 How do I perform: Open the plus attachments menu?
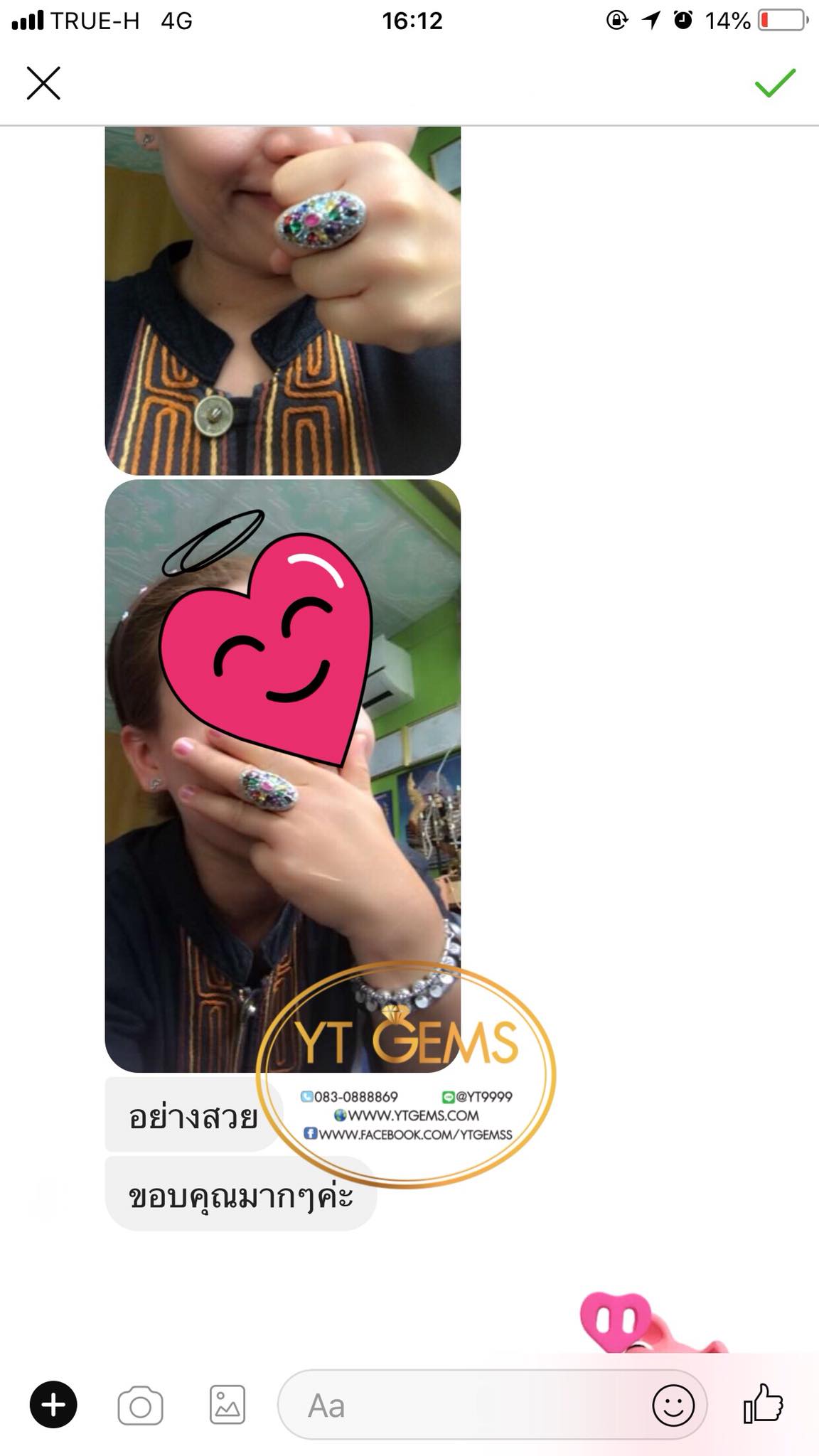pyautogui.click(x=53, y=1404)
